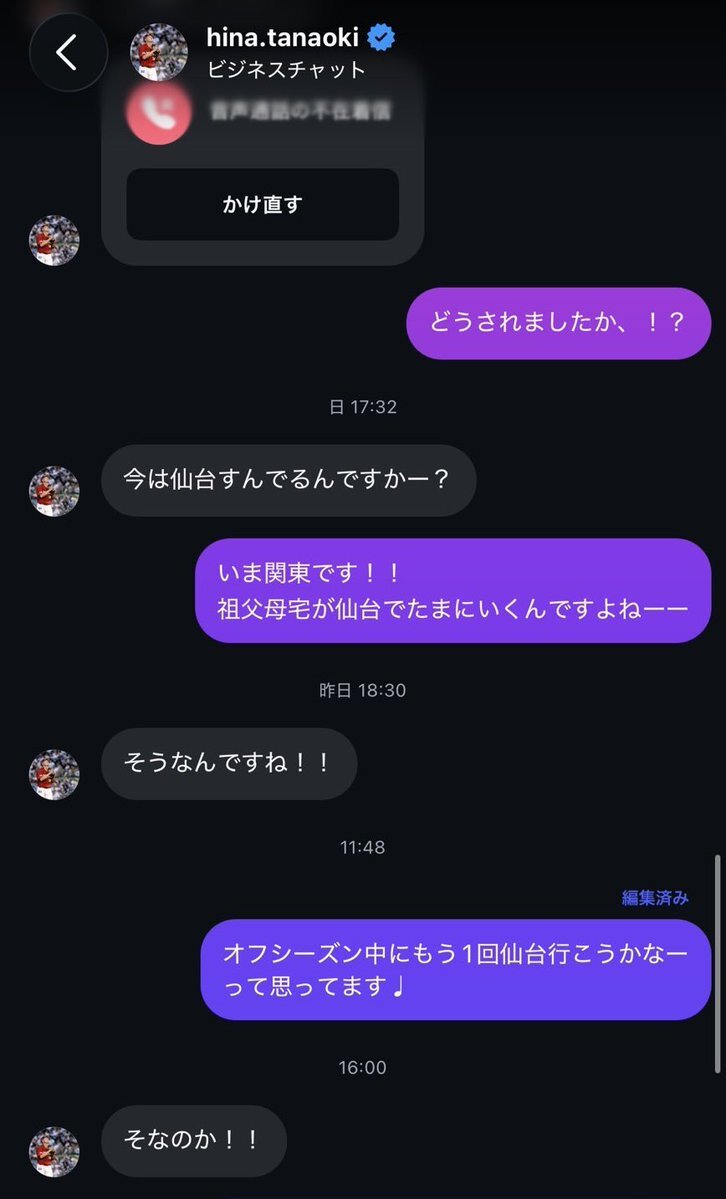Tap かけ直す to call back
Image resolution: width=726 pixels, height=1199 pixels.
262,205
